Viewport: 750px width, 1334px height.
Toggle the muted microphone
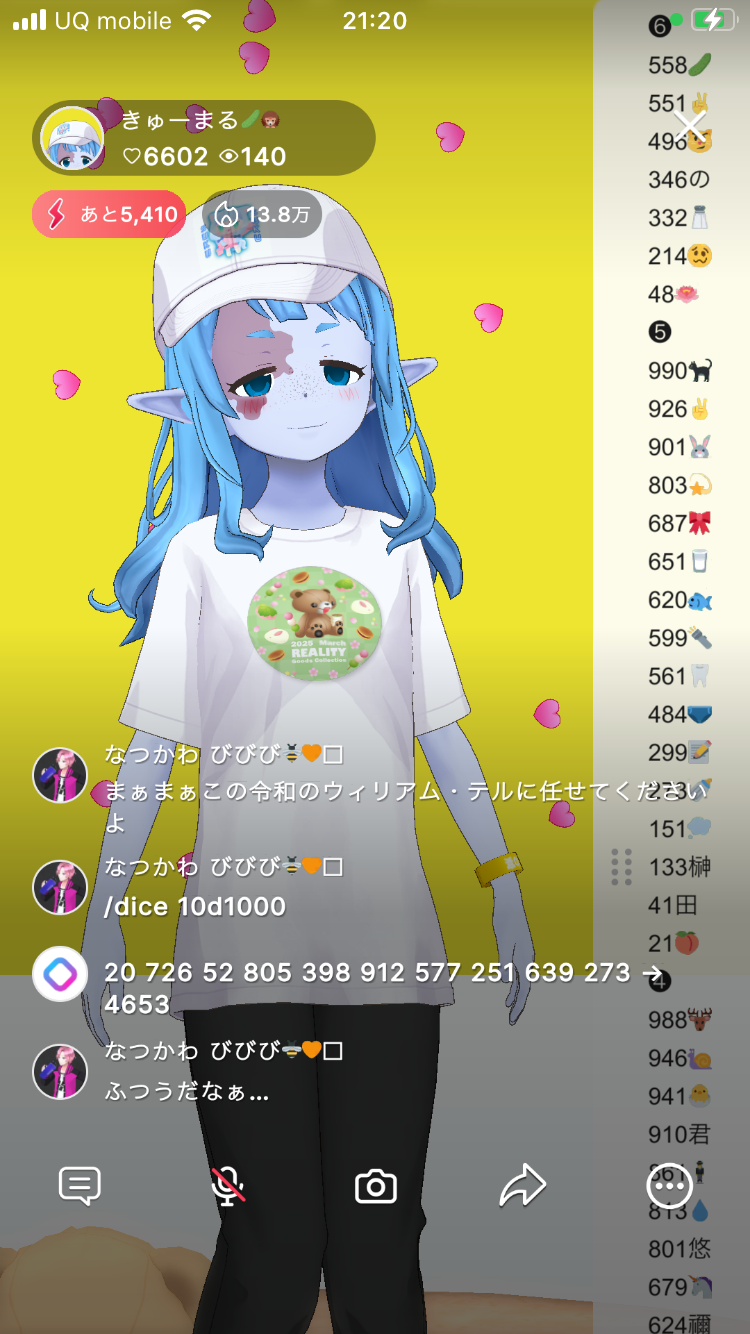[x=229, y=1187]
